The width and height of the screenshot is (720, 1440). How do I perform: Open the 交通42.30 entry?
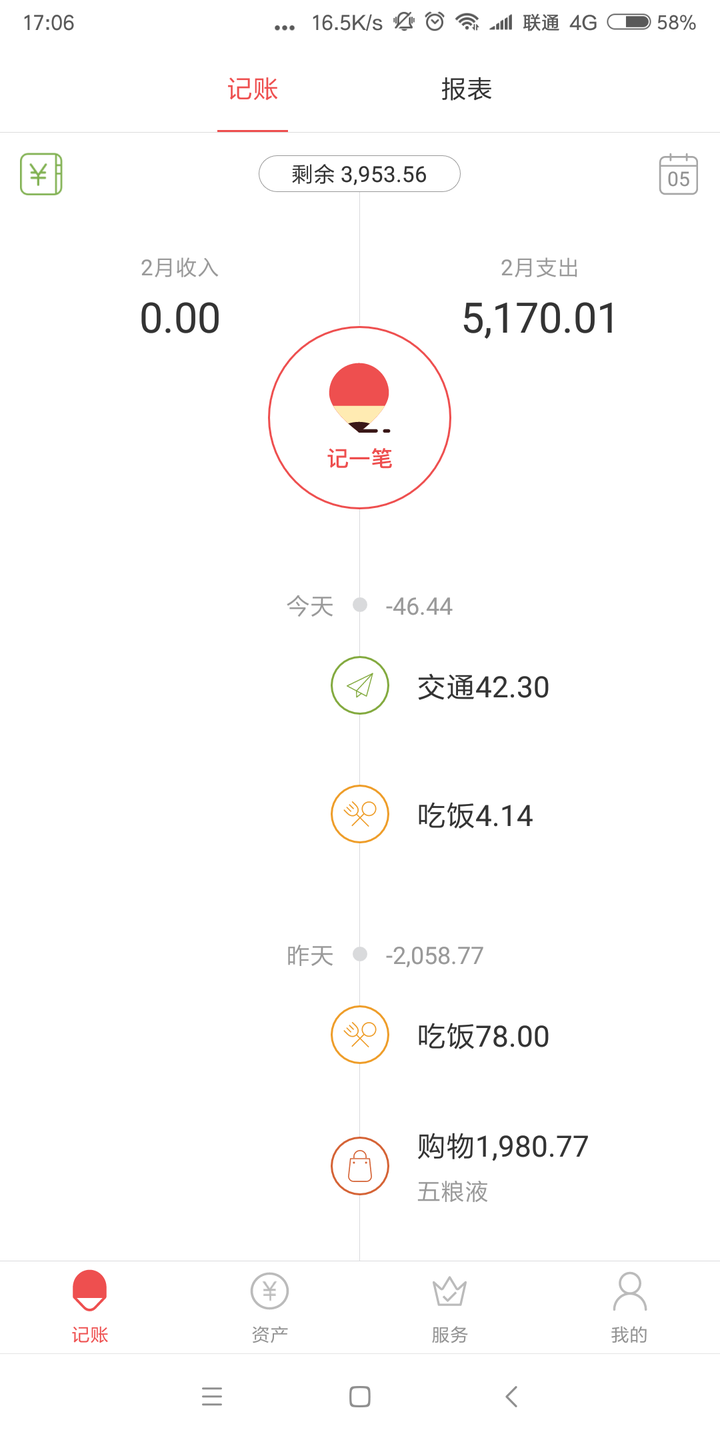point(482,687)
